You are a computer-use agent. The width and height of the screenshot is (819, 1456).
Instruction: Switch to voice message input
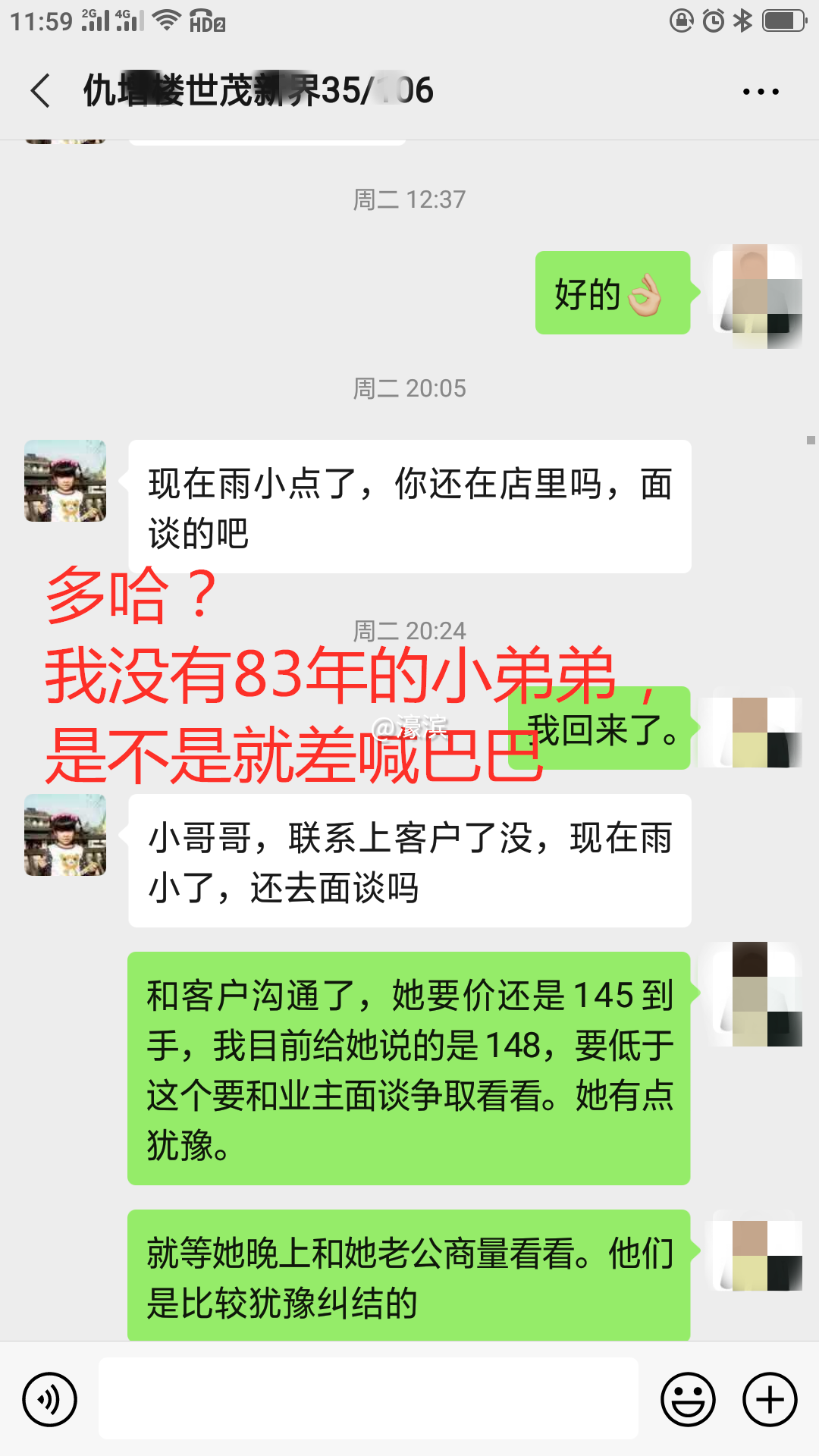tap(49, 1399)
